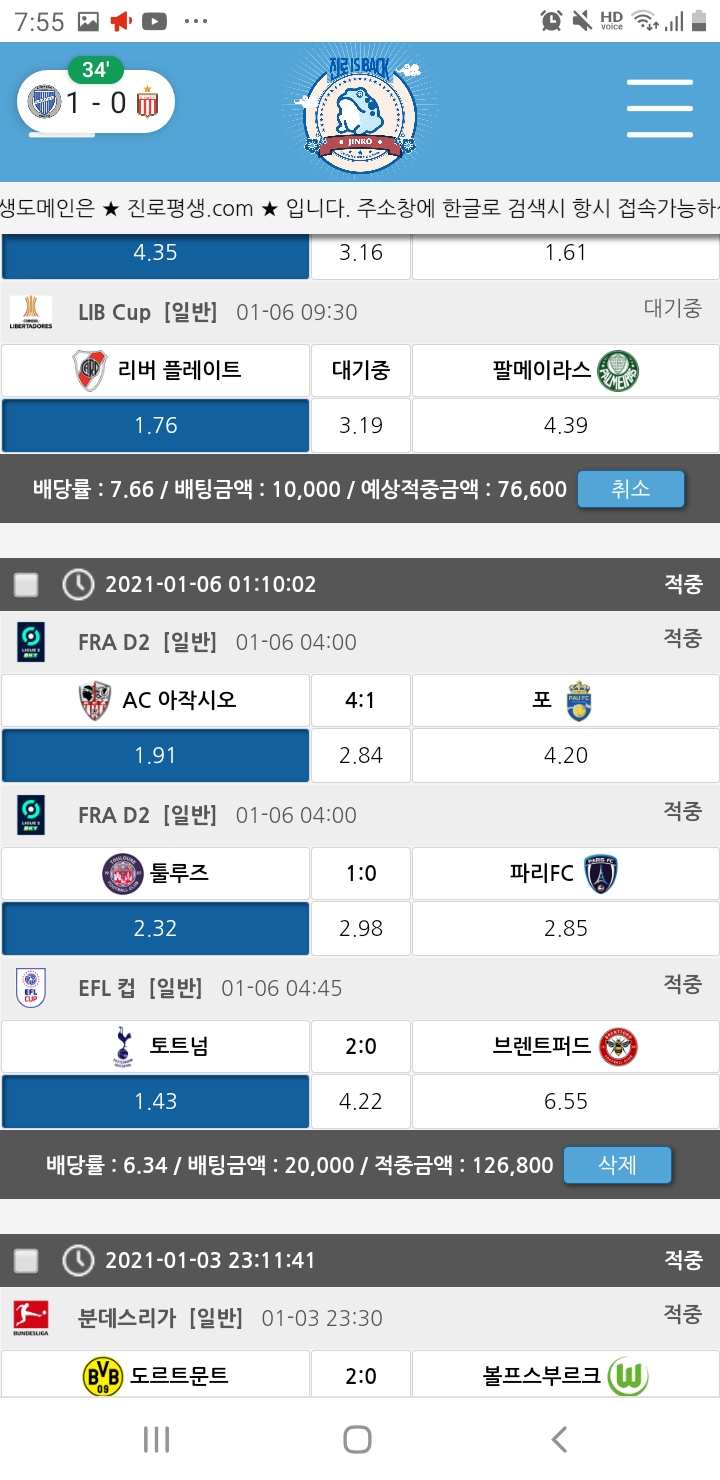Check the box for 2021-01-06 01:10:02 bet
Screen dimensions: 720x1480
(x=27, y=585)
